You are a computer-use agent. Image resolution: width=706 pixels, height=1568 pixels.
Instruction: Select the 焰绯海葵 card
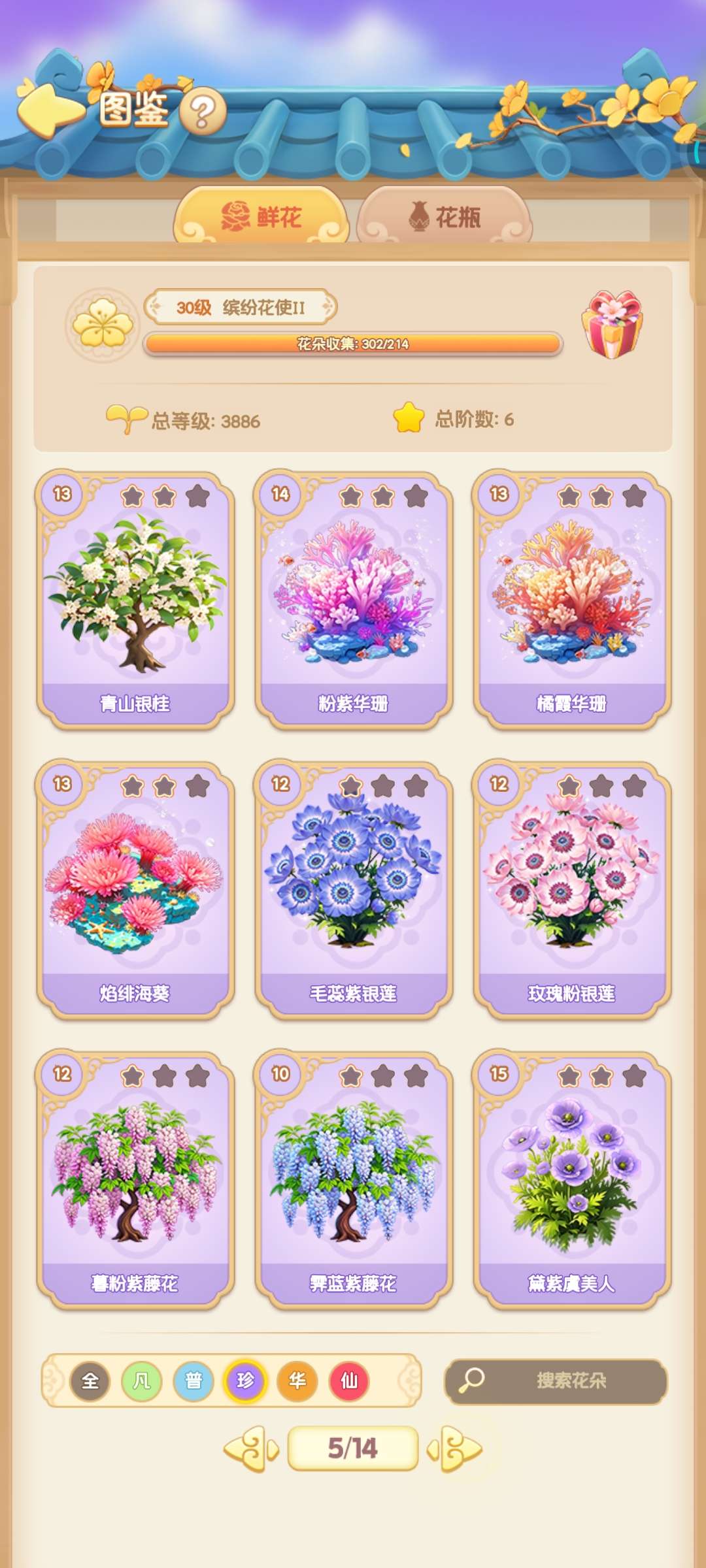[135, 889]
